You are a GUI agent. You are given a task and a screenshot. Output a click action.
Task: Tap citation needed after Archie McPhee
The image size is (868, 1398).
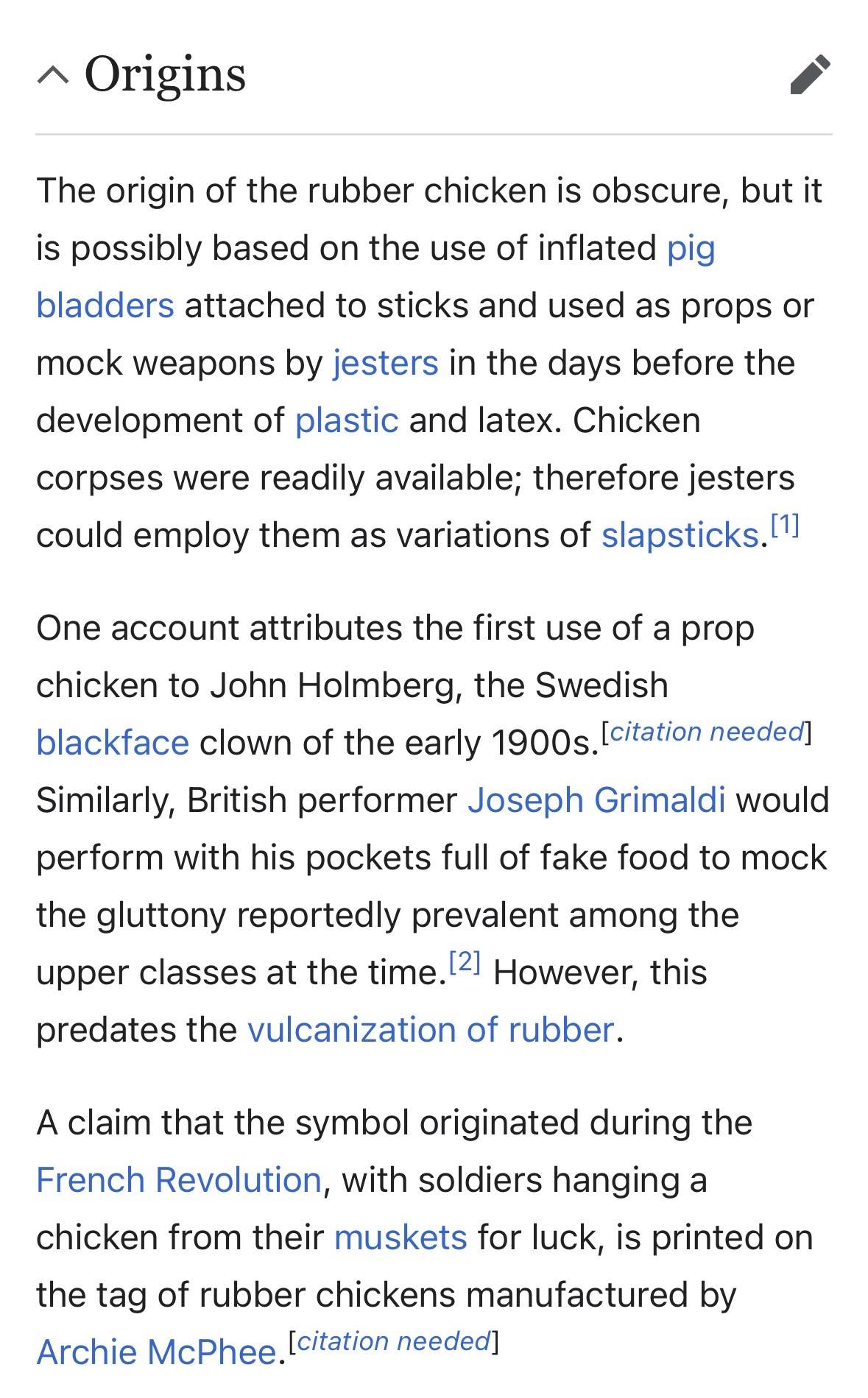[393, 1341]
